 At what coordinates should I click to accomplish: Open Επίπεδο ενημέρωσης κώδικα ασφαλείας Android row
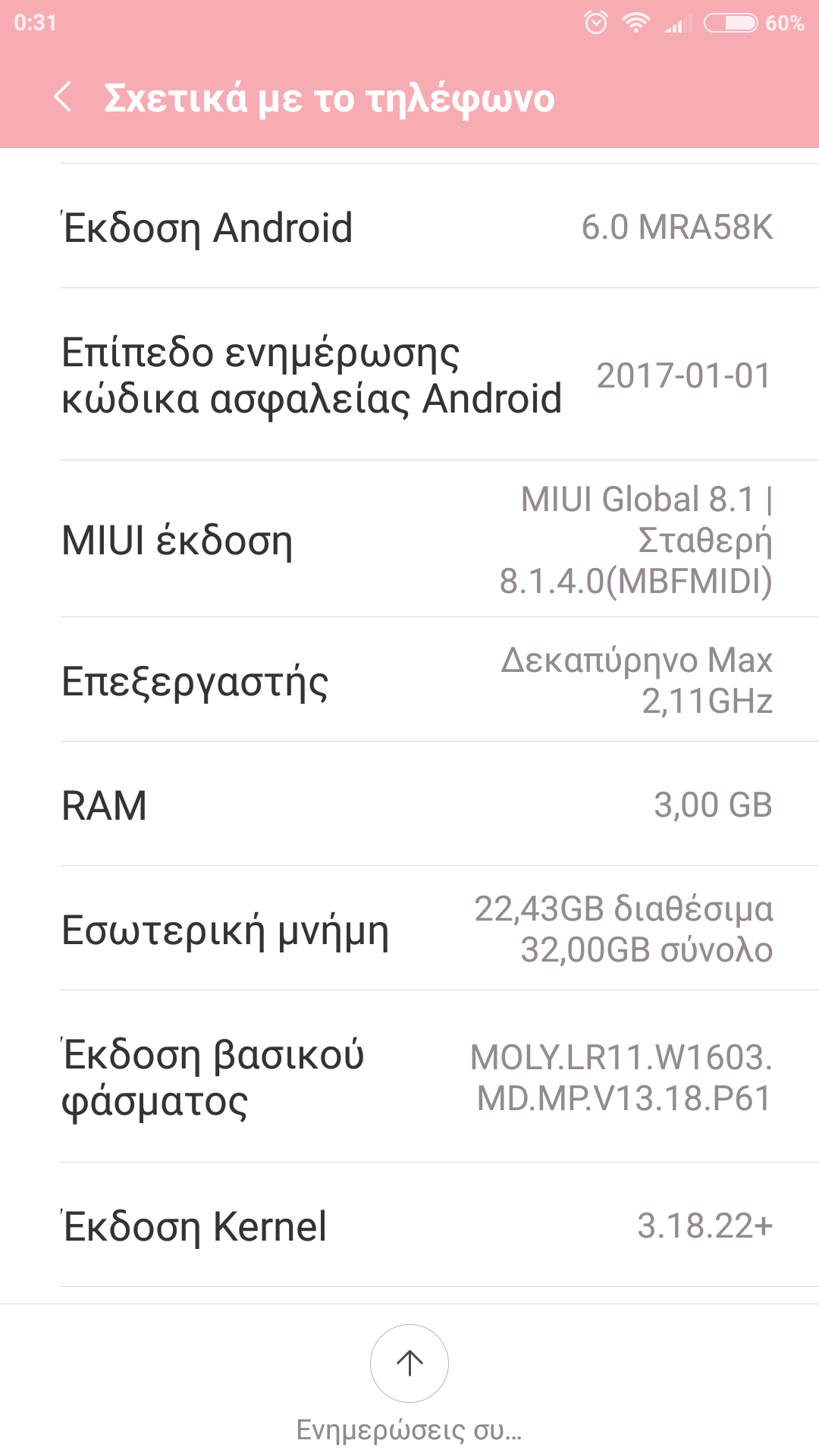[409, 375]
